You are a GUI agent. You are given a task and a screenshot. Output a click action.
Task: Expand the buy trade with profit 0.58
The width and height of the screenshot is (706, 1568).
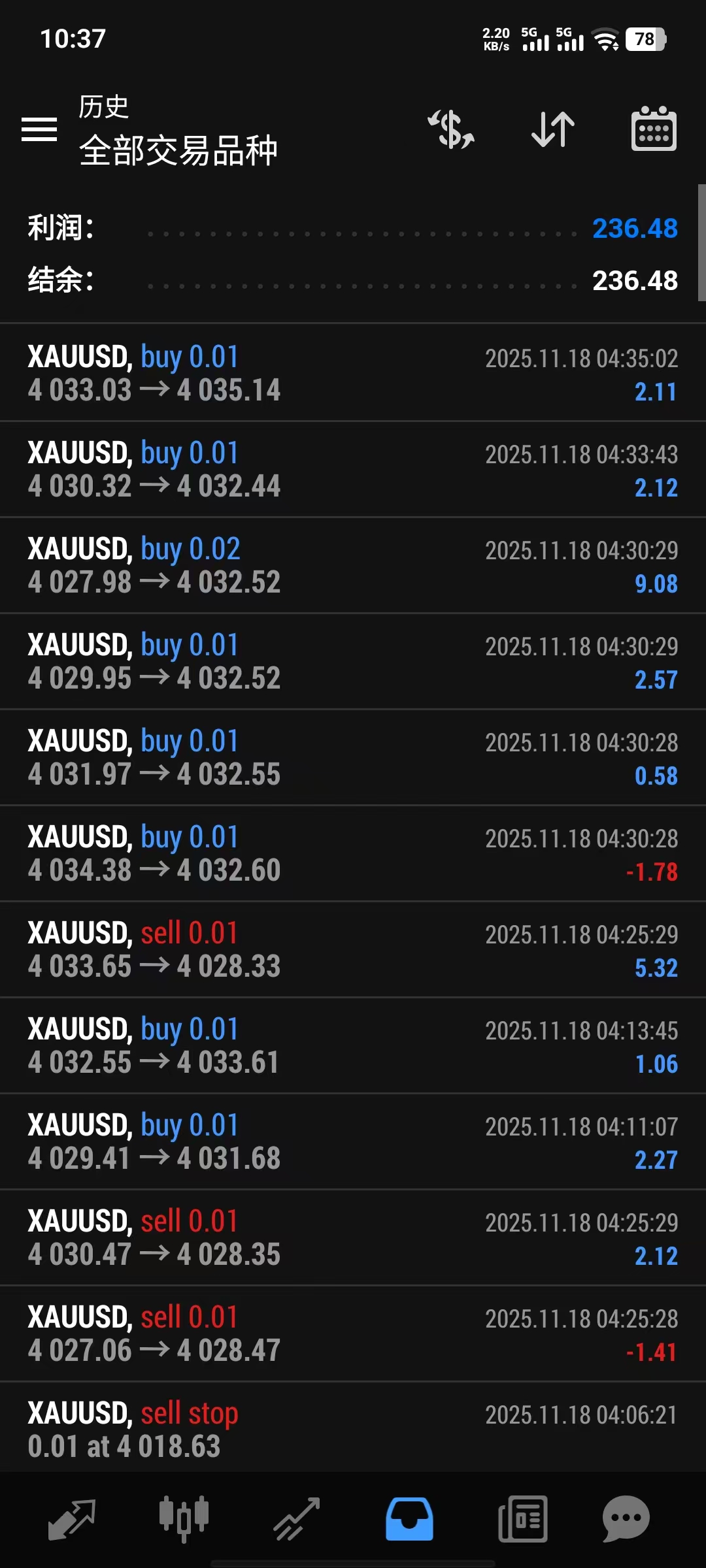(x=353, y=758)
